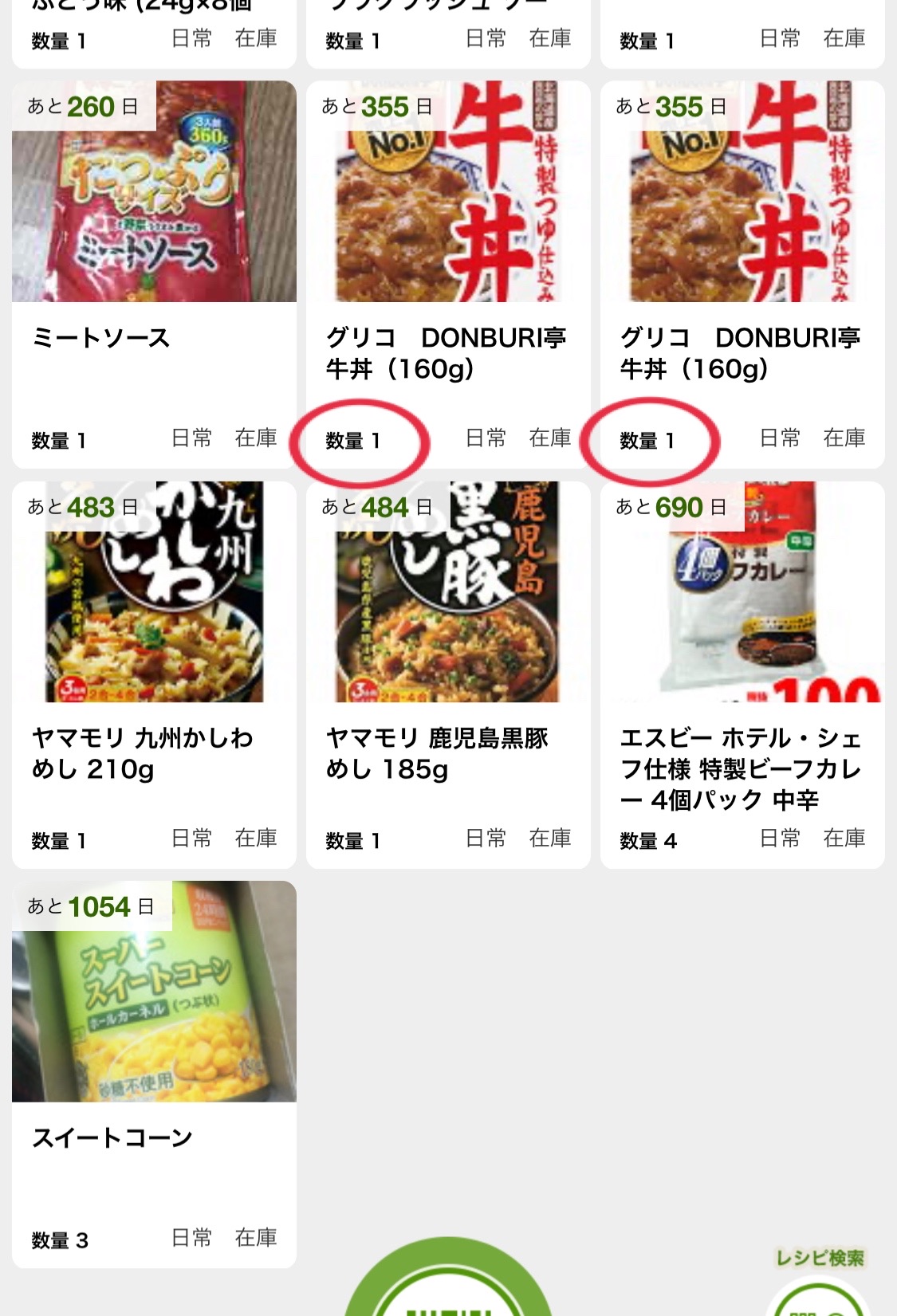Open ヤマモリ 九州かしわめし 210g card

(154, 674)
